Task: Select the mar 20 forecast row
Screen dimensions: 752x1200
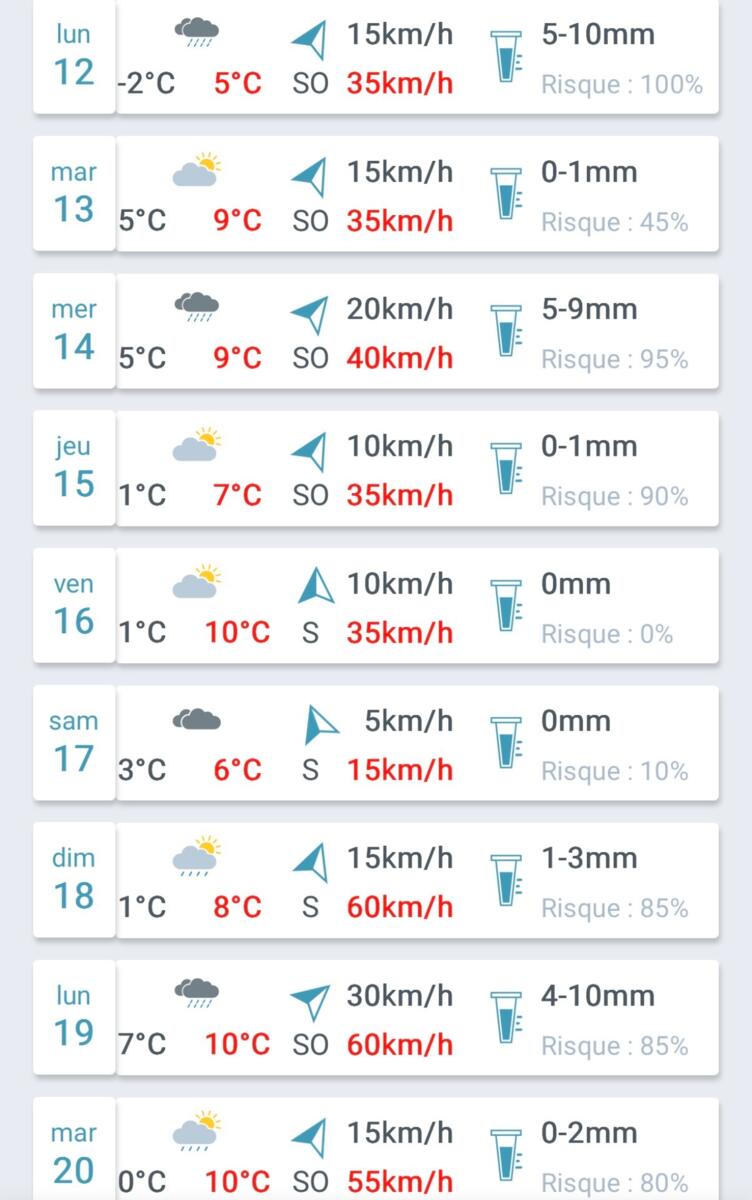Action: (x=376, y=1152)
